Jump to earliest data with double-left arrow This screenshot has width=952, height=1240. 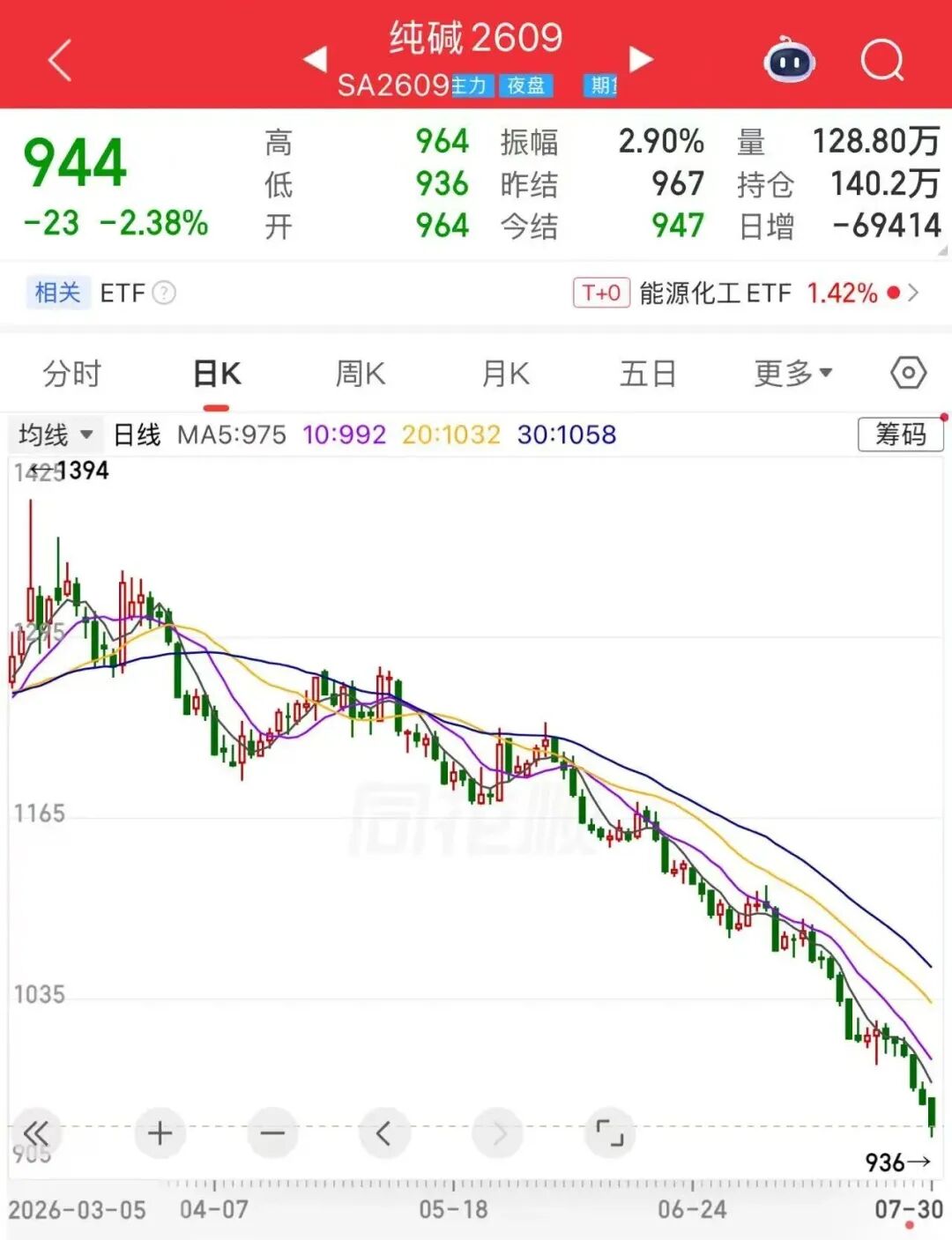(x=36, y=1132)
